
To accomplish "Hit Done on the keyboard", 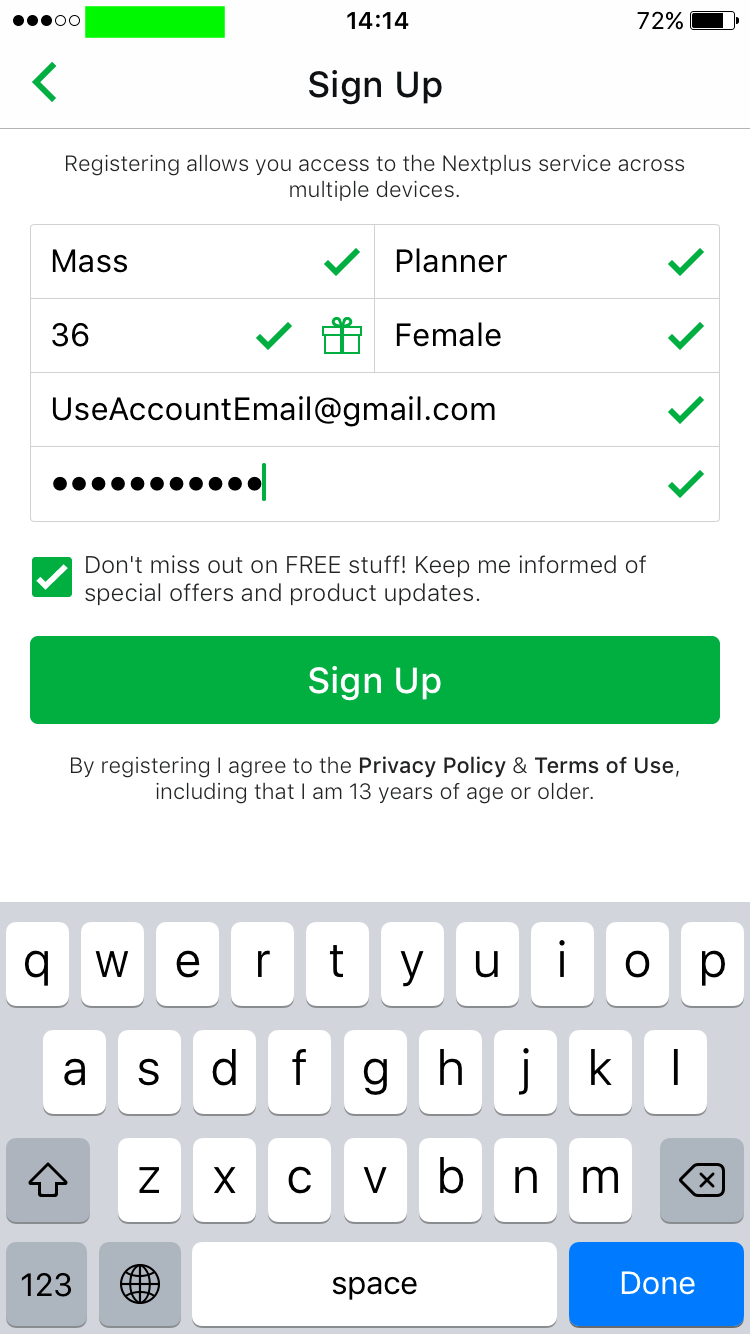I will coord(656,1284).
